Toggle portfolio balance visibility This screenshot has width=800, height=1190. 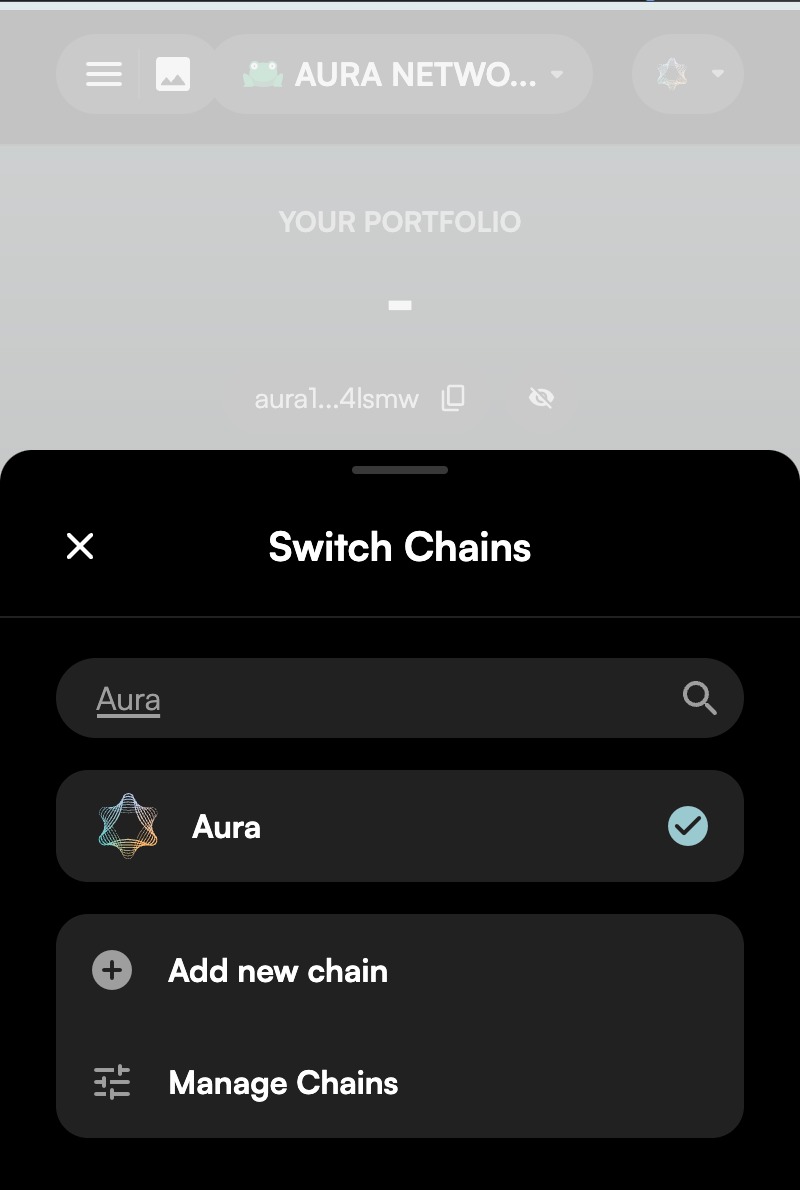[541, 398]
